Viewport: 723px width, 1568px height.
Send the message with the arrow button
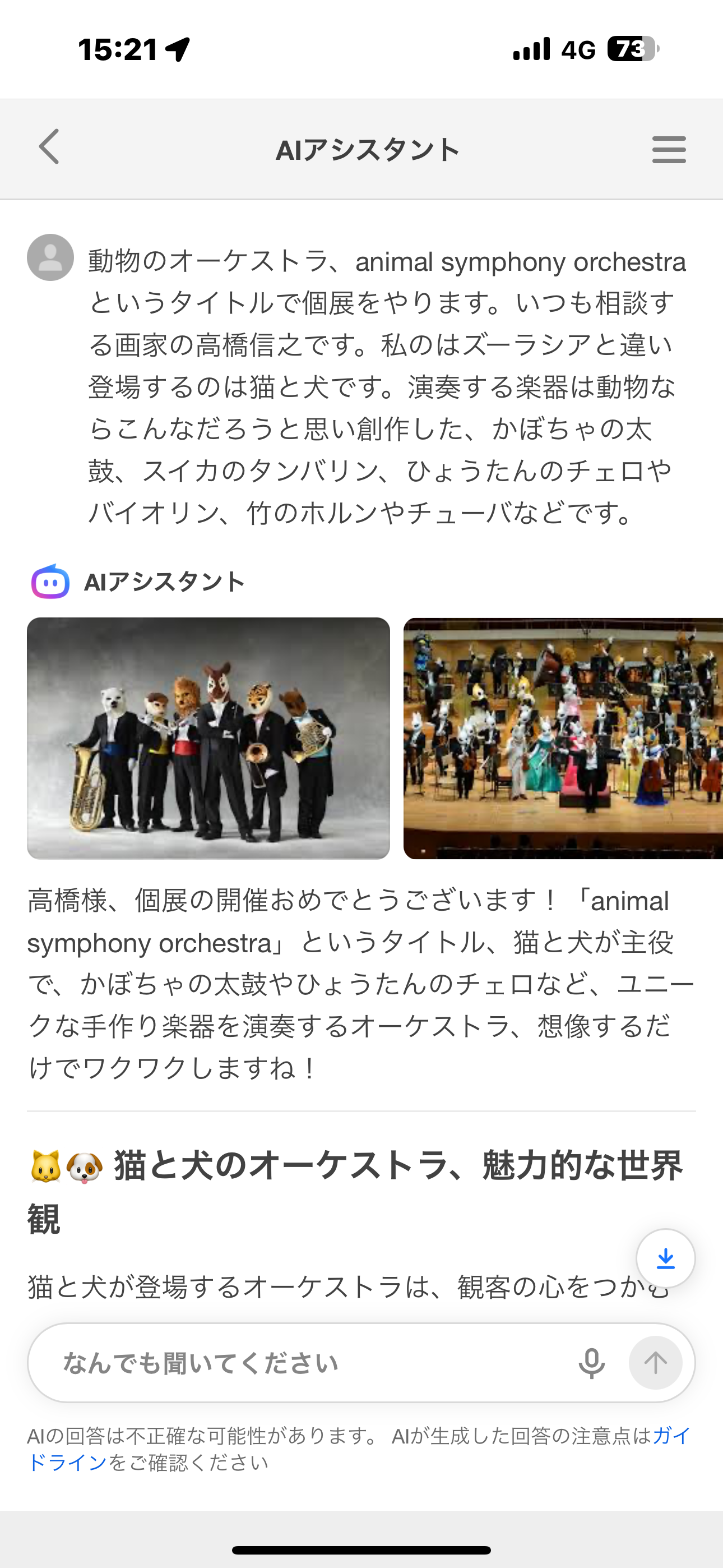click(655, 1363)
